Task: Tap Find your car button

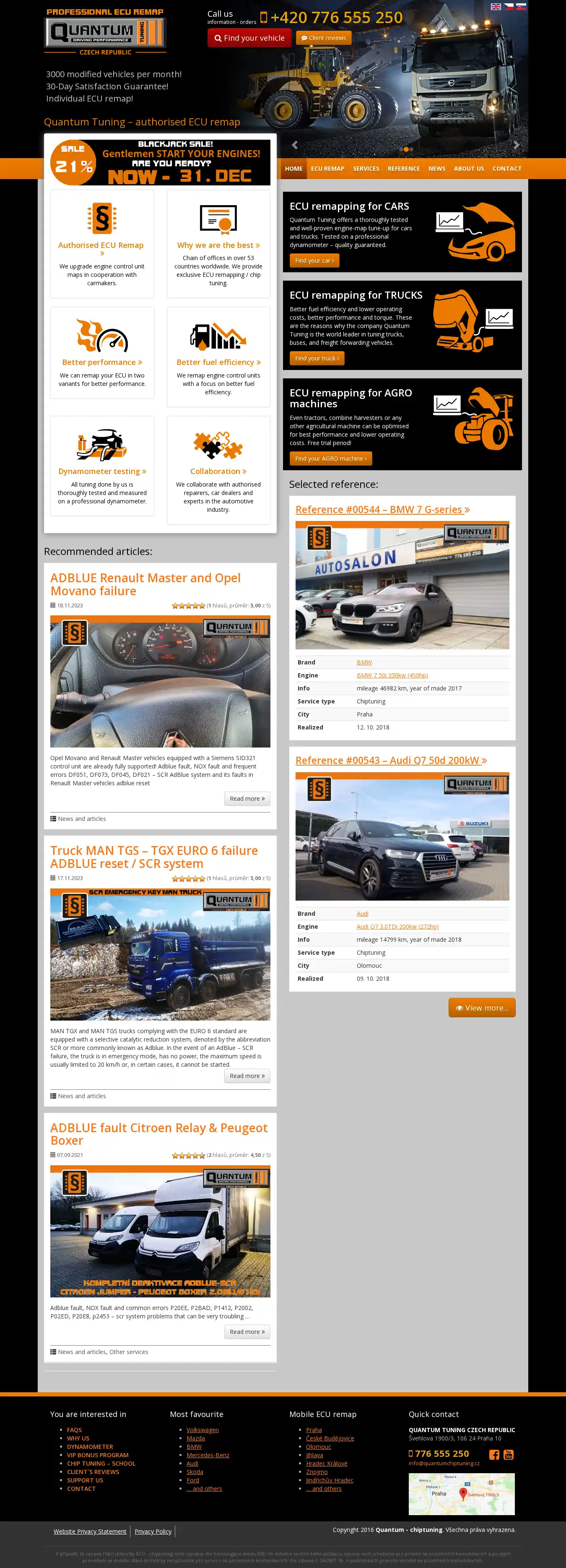Action: [314, 260]
